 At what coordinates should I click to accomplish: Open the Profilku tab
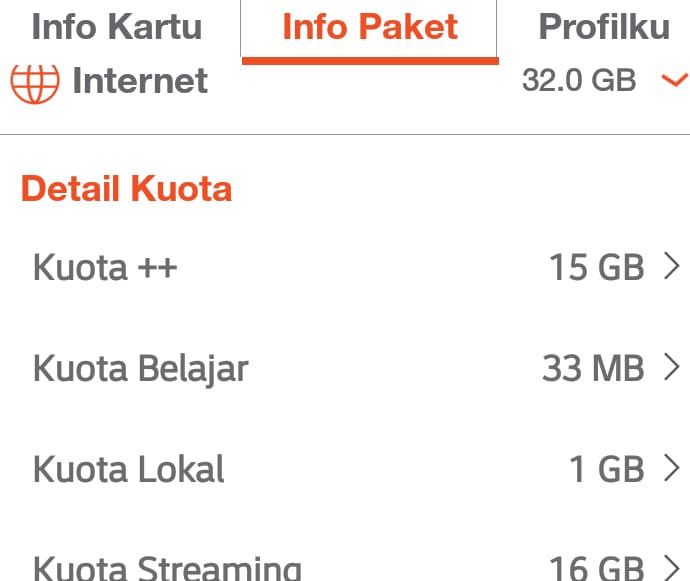pos(603,27)
